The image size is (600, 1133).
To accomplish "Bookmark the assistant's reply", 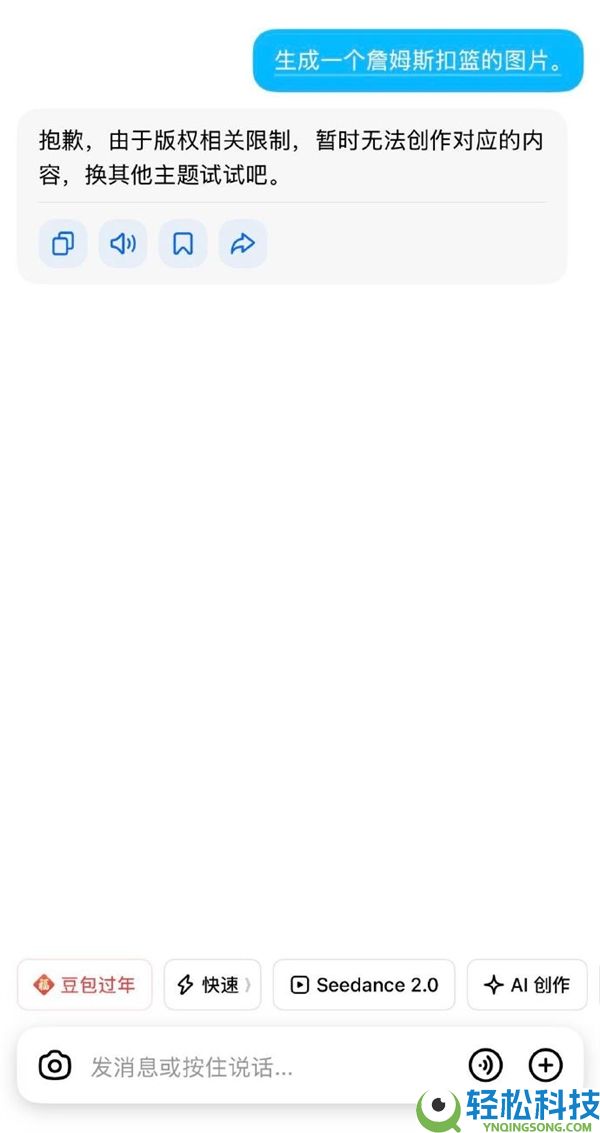I will click(183, 243).
